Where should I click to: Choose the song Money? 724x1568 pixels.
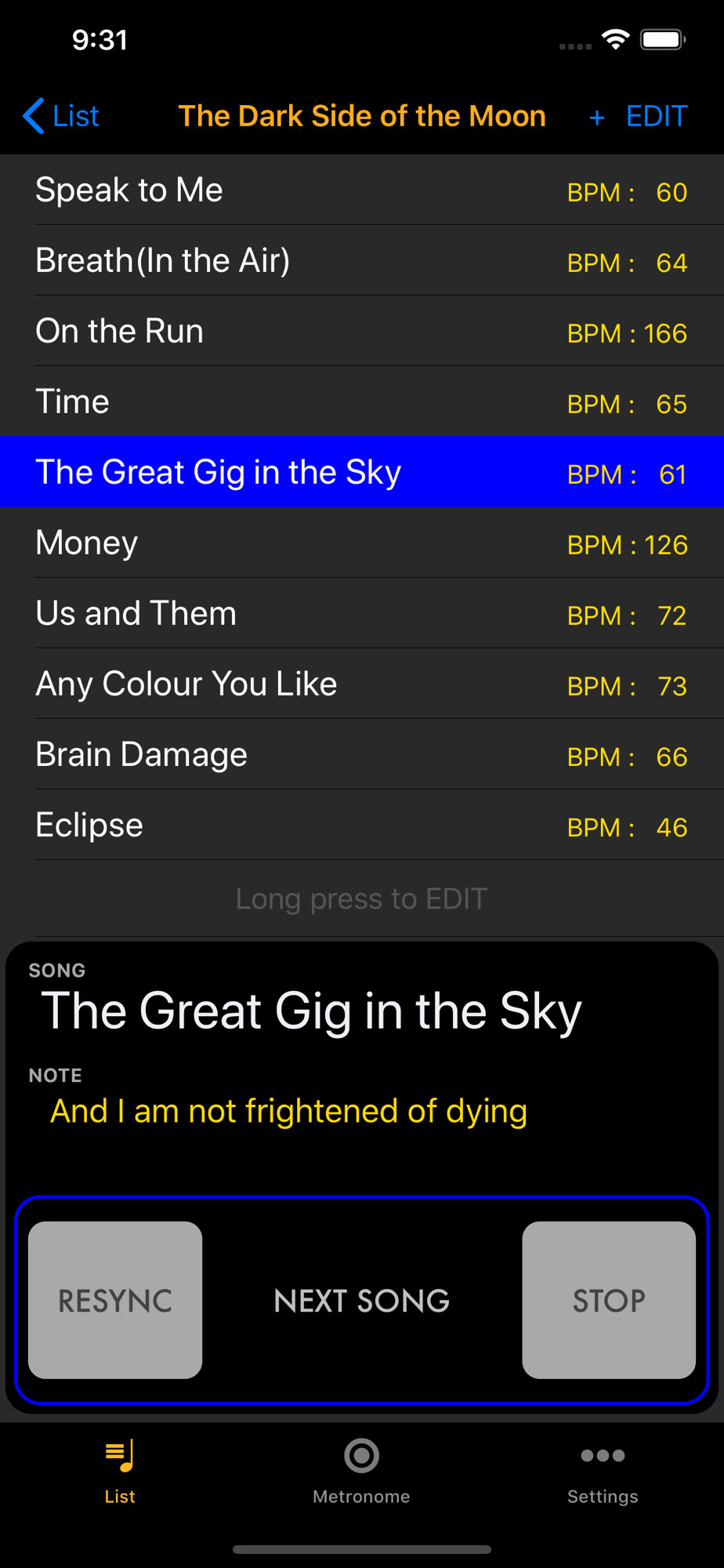coord(362,543)
